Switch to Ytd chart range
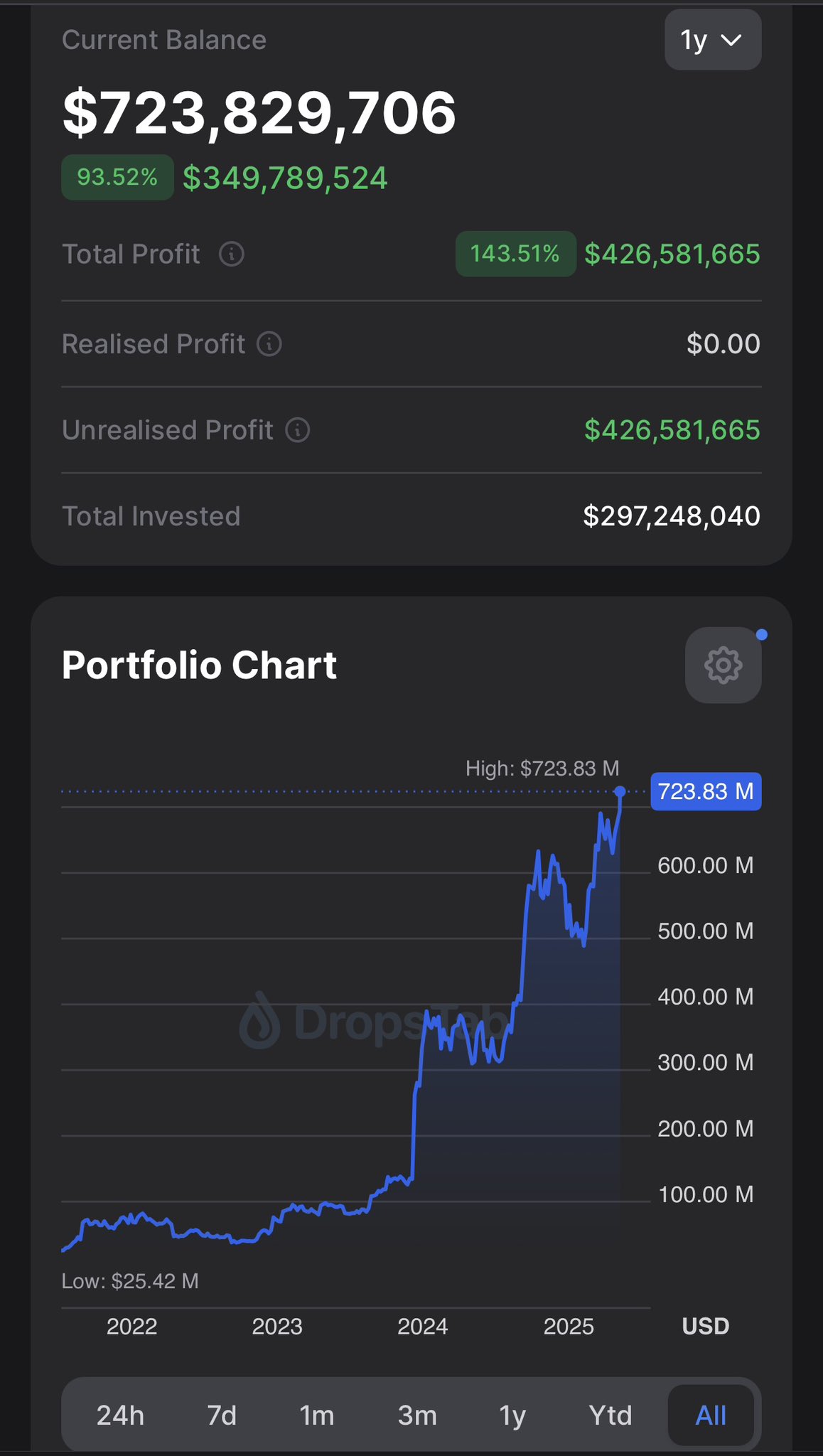The width and height of the screenshot is (823, 1456). pos(610,1415)
